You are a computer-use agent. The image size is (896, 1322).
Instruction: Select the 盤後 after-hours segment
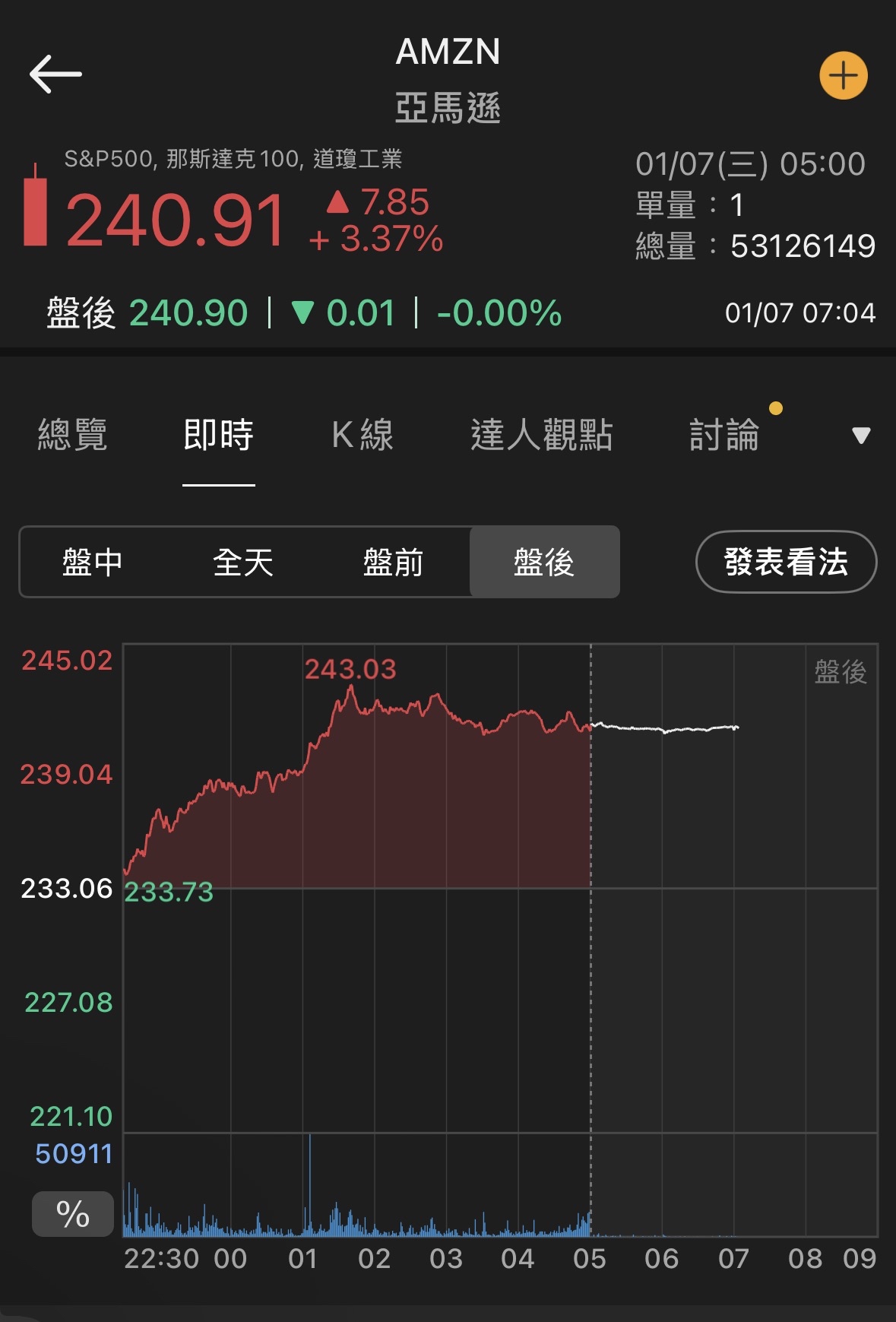(544, 563)
